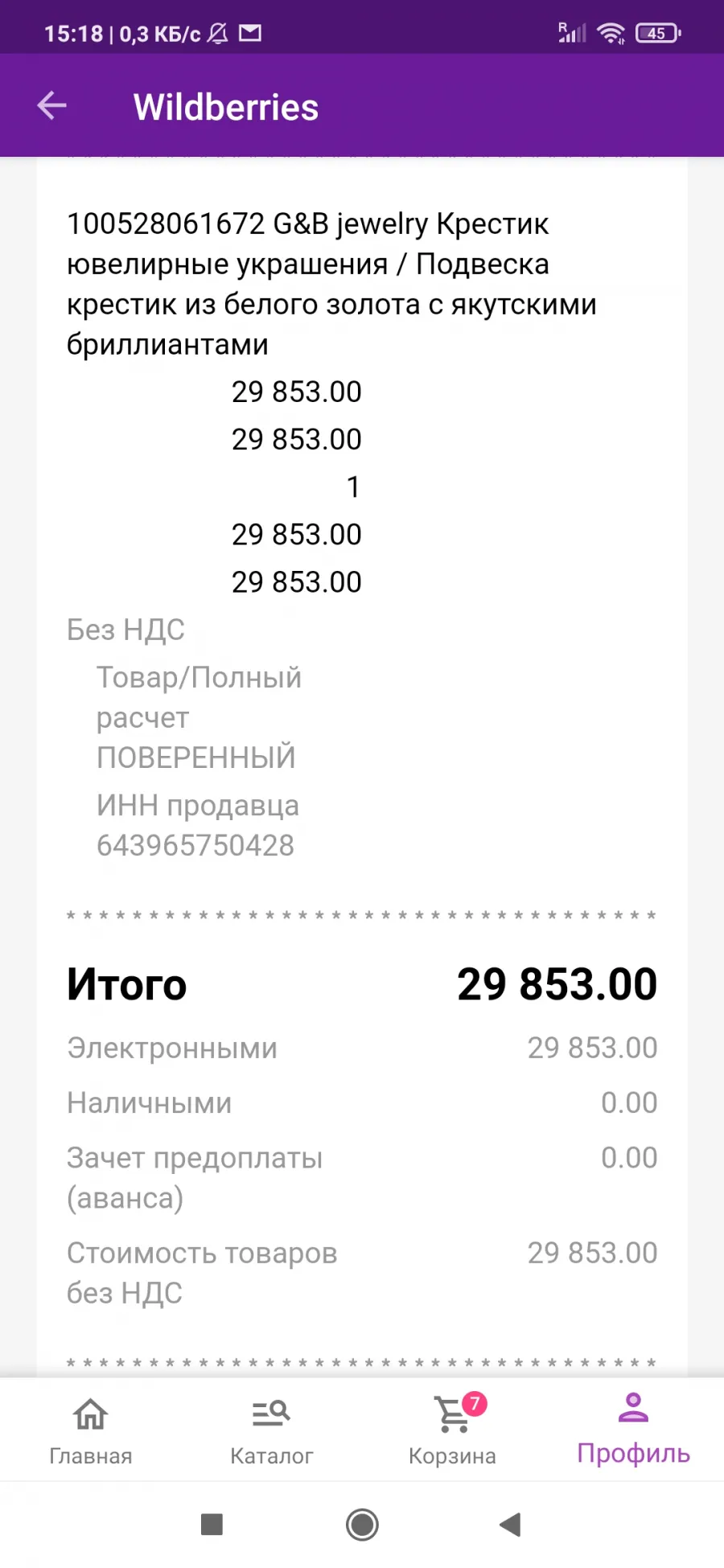Image resolution: width=724 pixels, height=1568 pixels.
Task: Tap the system home button
Action: pos(362,1524)
